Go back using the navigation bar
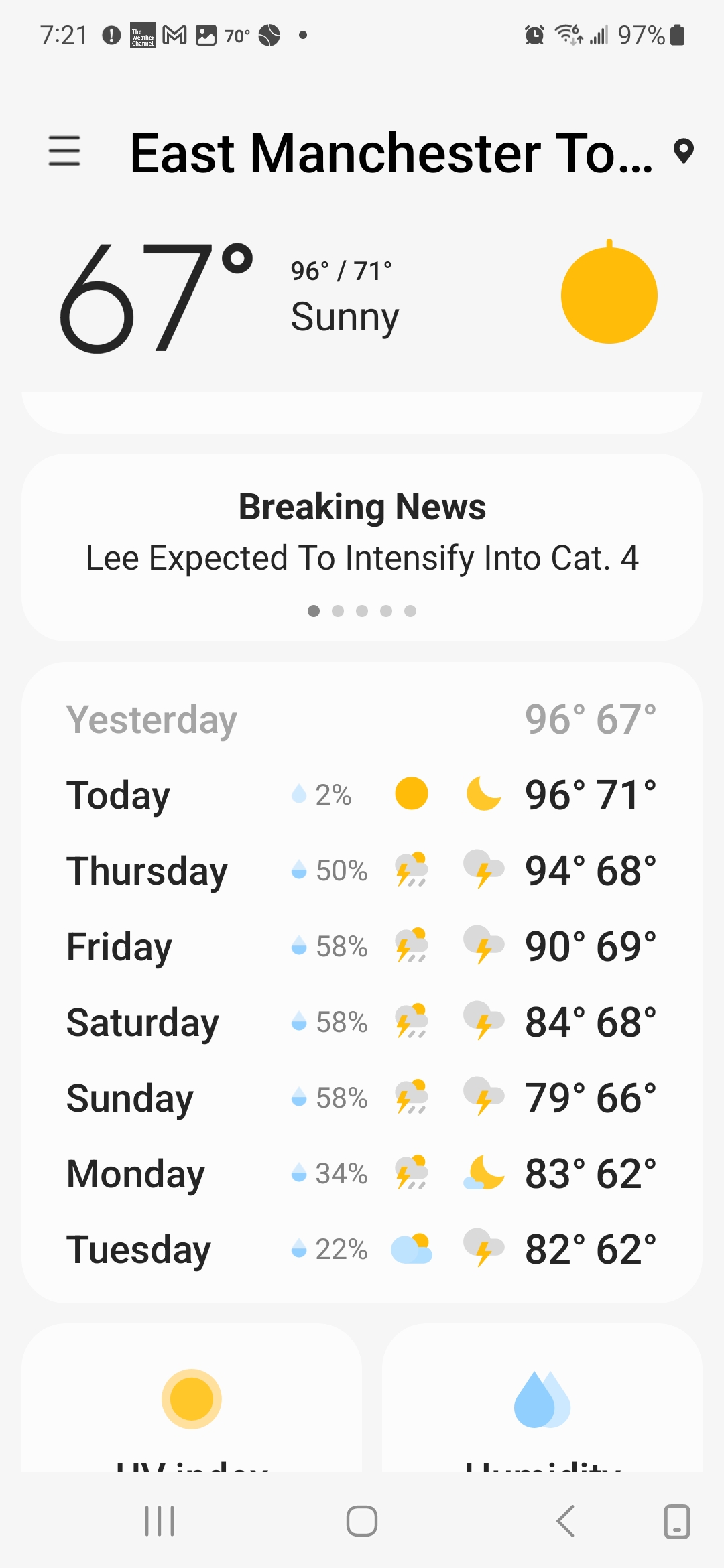Viewport: 724px width, 1568px height. (x=565, y=1520)
